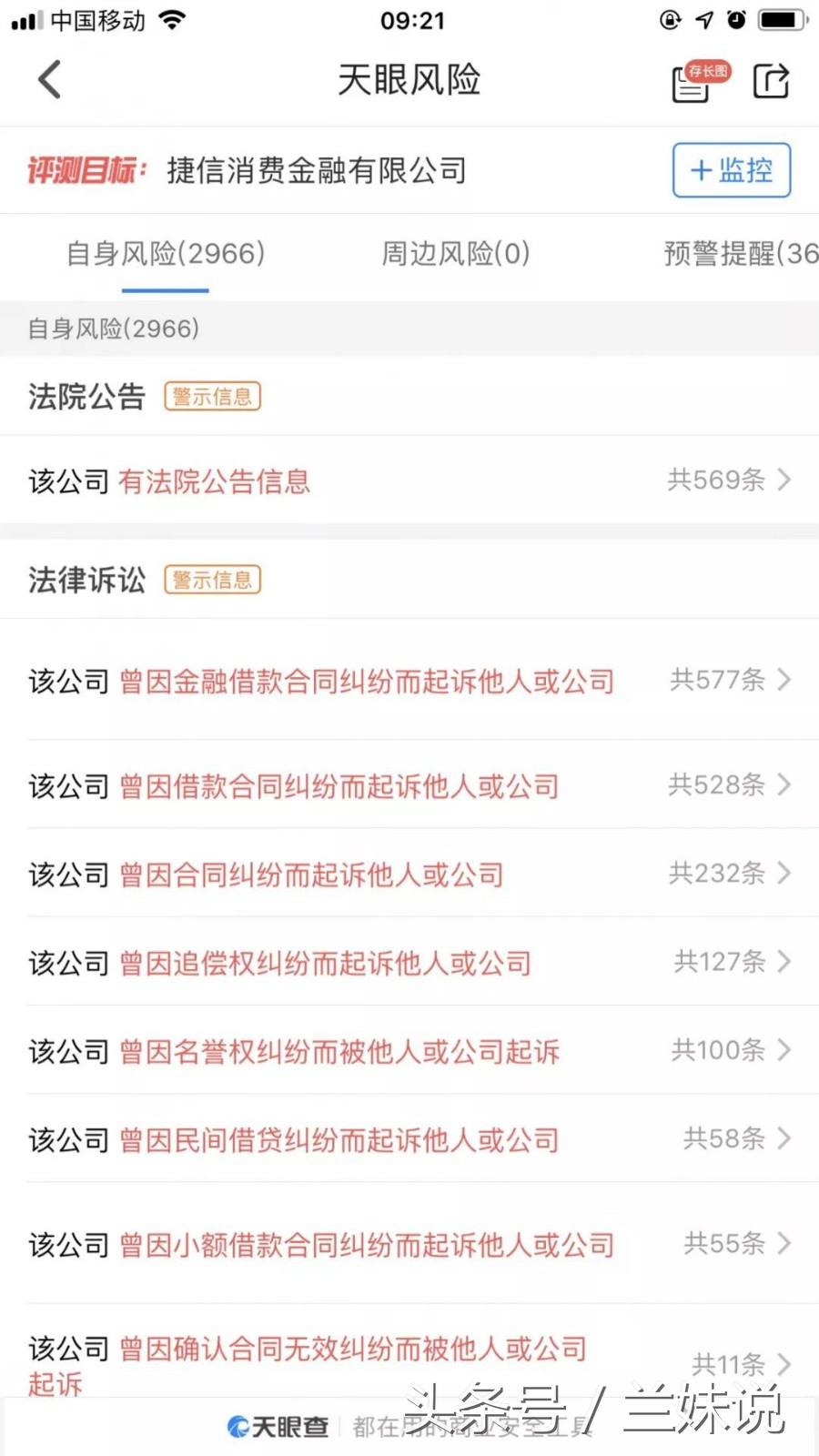Tap the 天眼查 logo at page bottom
Image resolution: width=819 pixels, height=1456 pixels.
278,1426
